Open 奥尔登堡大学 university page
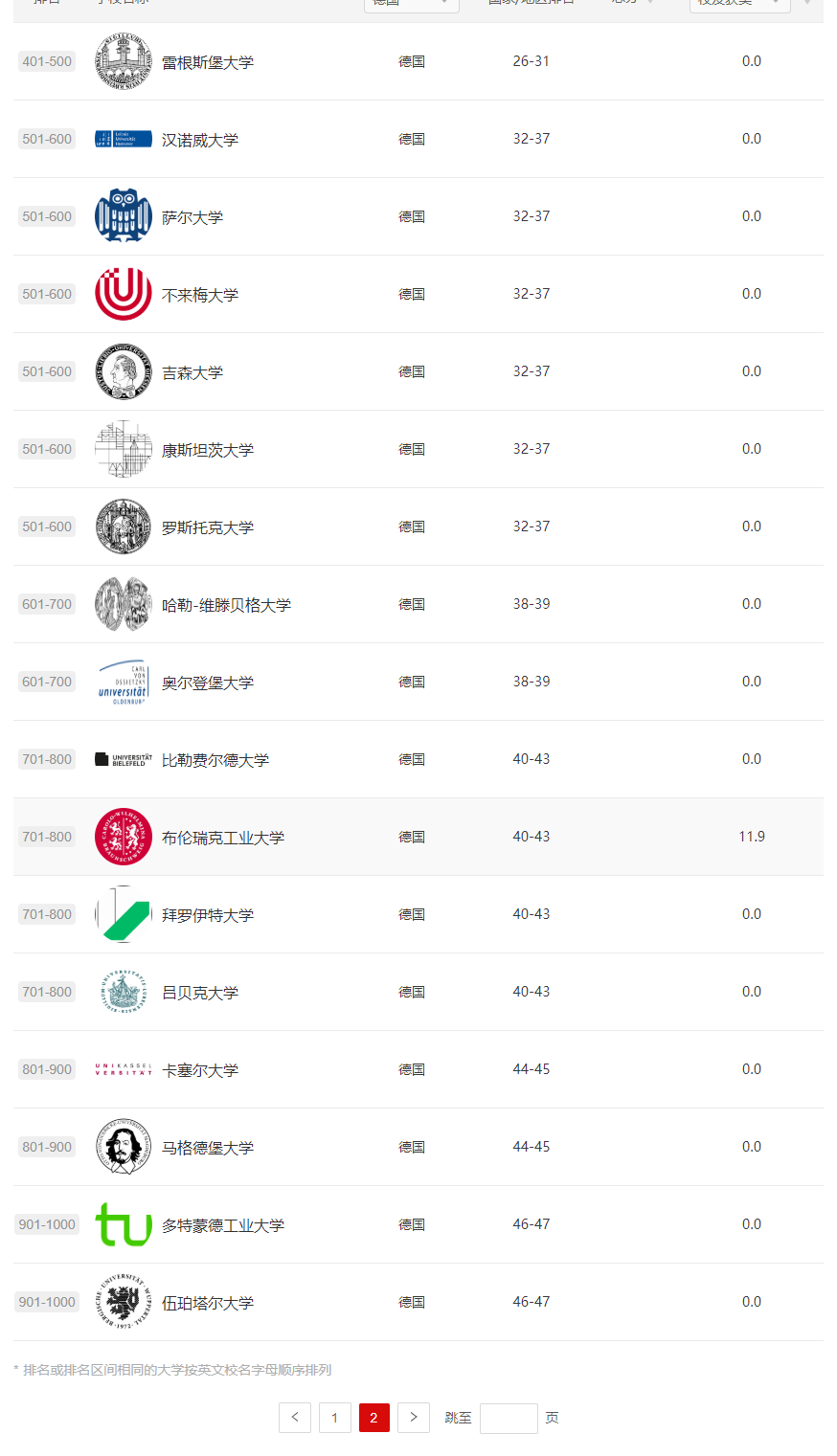Screen dimensions: 837x1456 (x=207, y=683)
